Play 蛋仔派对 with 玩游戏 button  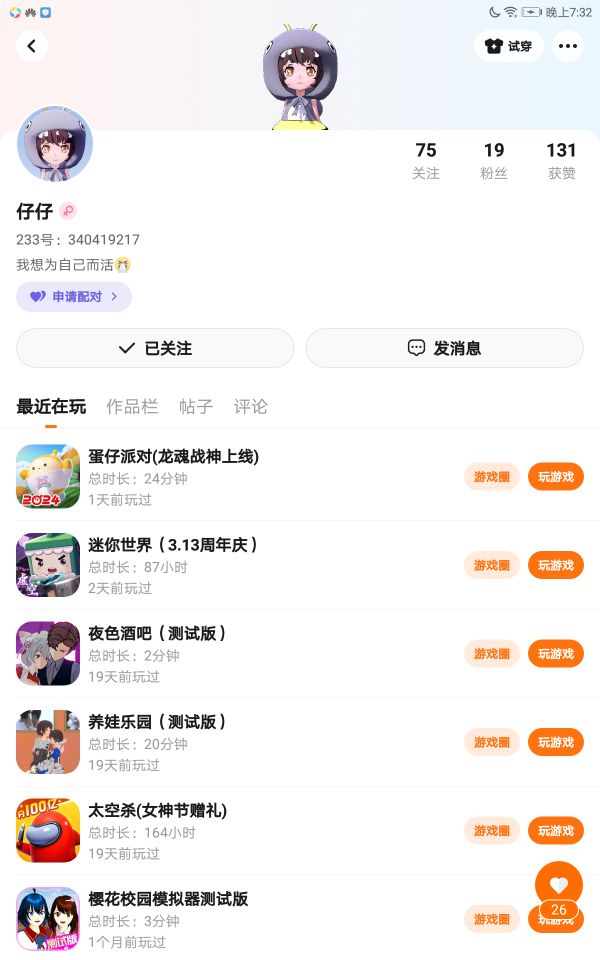click(x=555, y=477)
